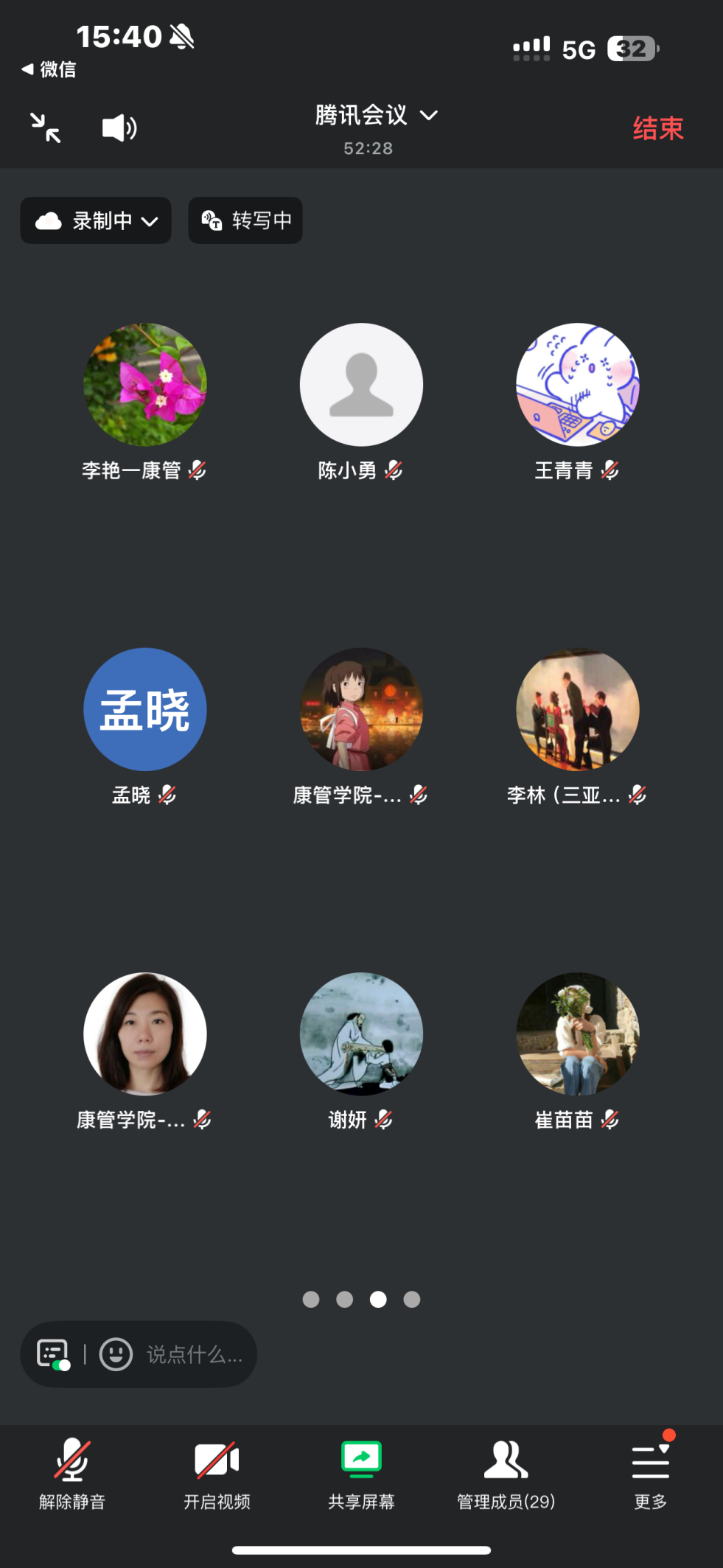Unmute microphone with 解除静音
Image resolution: width=723 pixels, height=1568 pixels.
(72, 1472)
